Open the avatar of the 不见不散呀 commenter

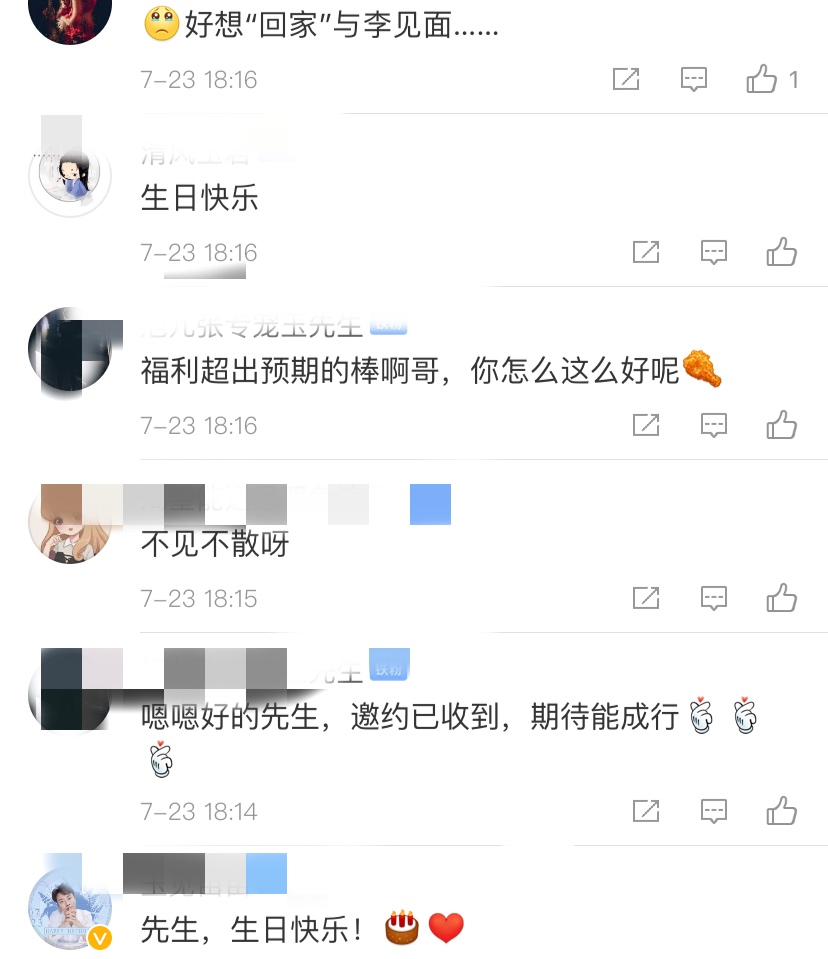pos(69,522)
